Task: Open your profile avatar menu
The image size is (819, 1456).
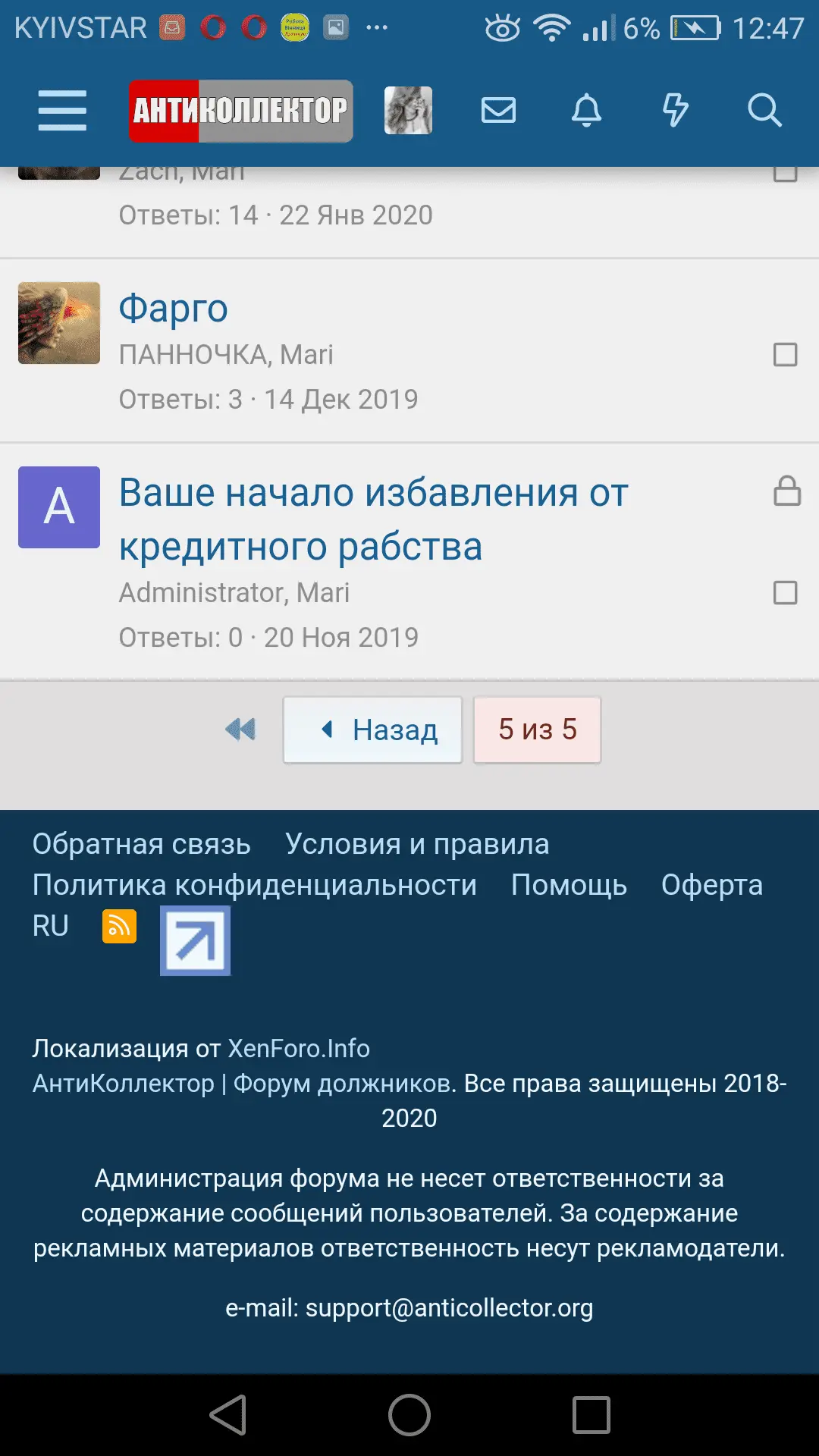Action: click(408, 111)
